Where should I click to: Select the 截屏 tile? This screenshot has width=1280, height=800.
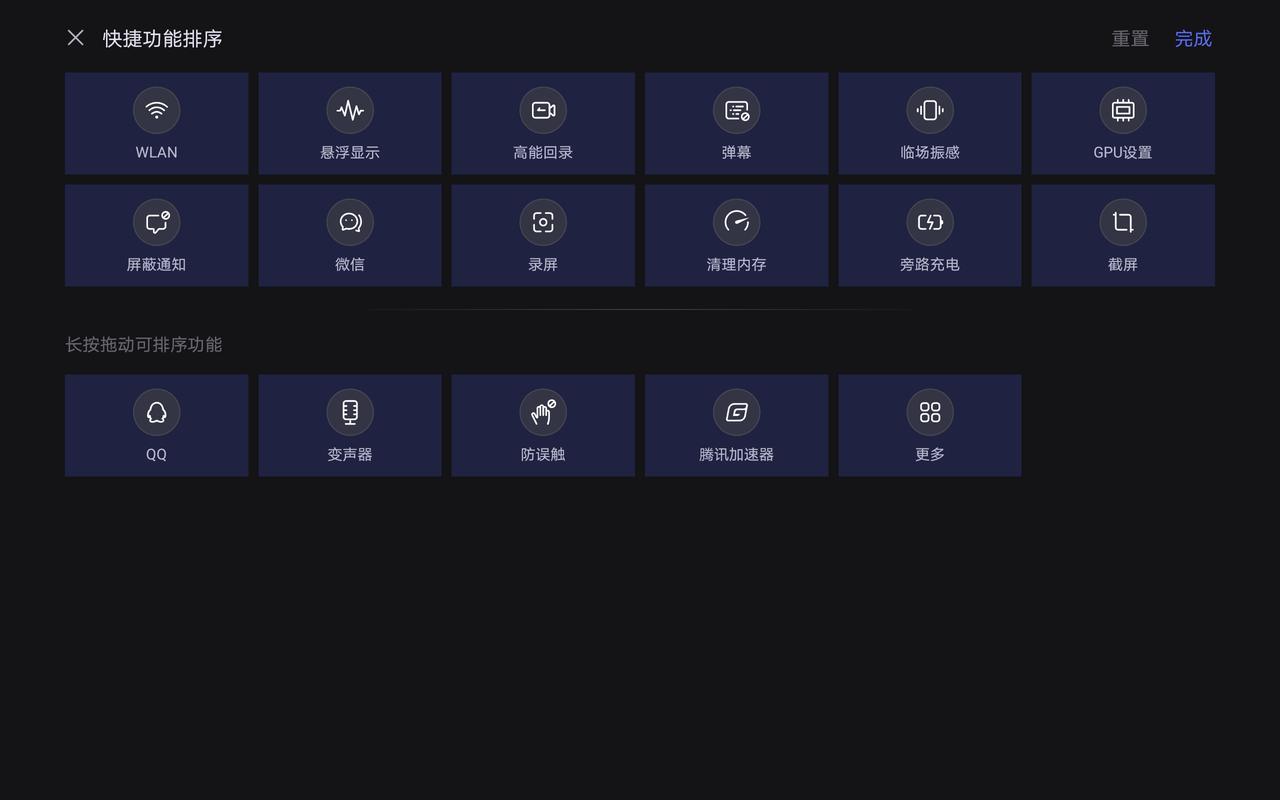tap(1123, 236)
